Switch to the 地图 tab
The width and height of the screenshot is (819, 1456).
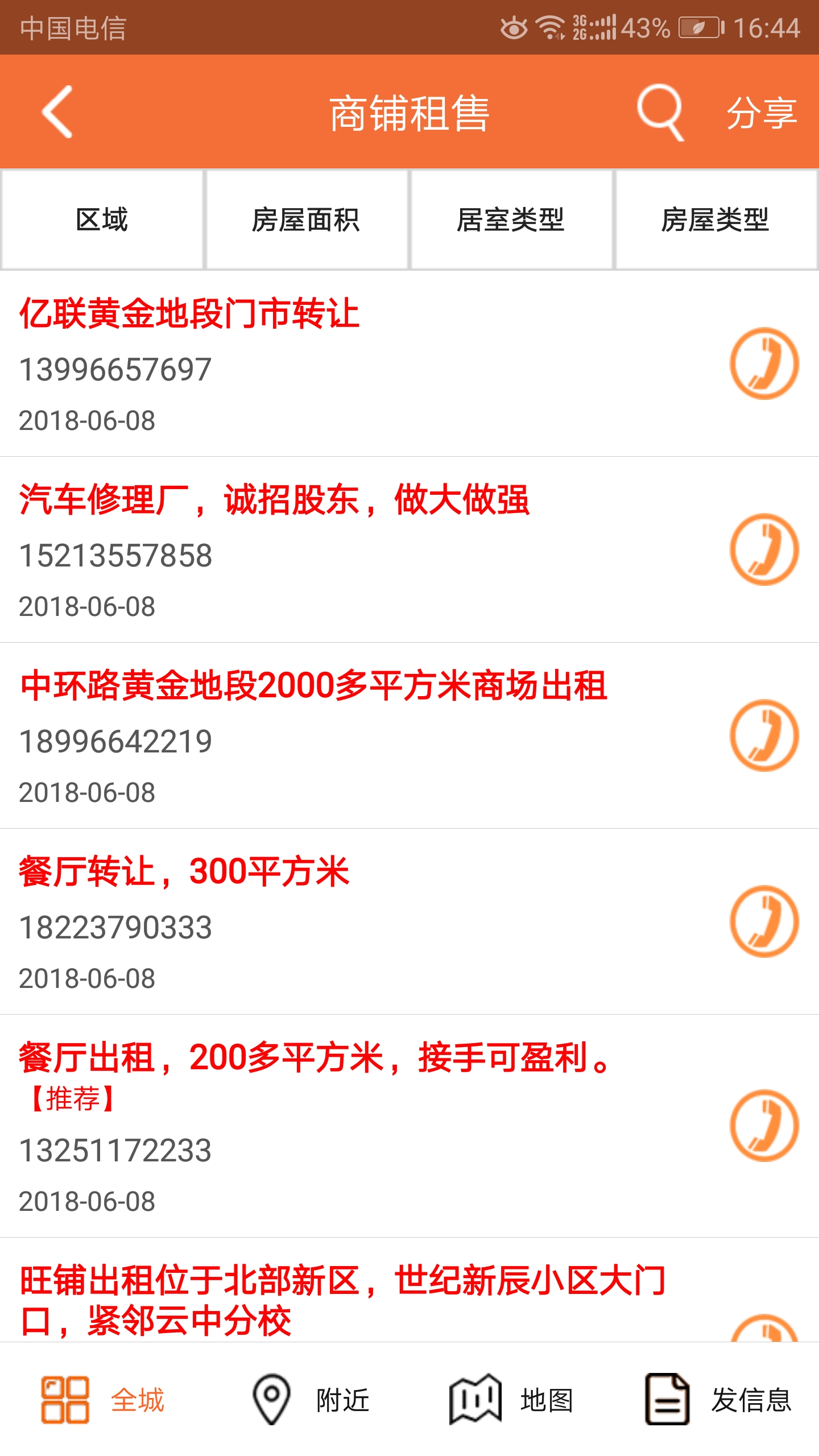511,1400
